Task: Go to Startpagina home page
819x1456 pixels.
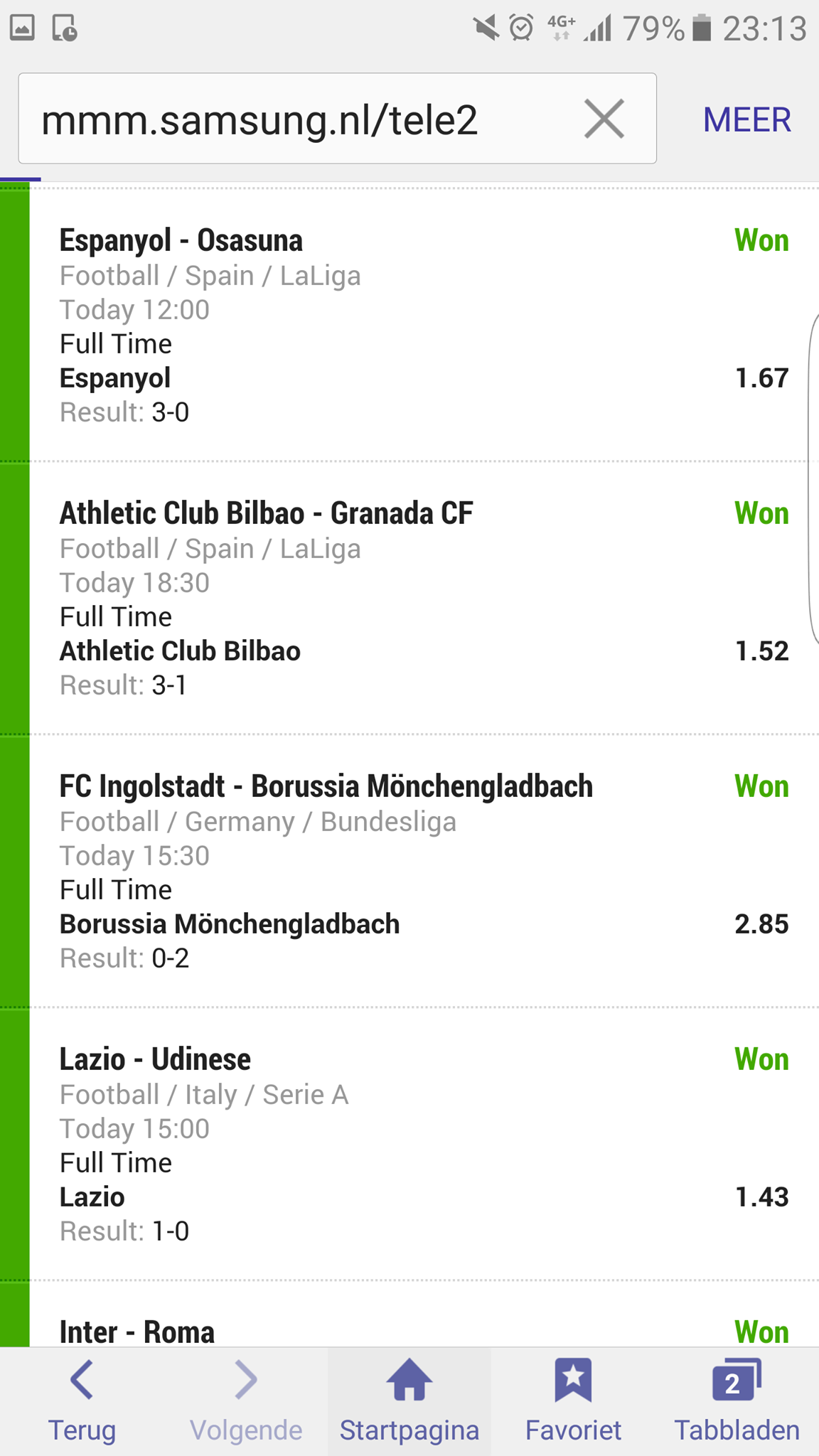Action: click(409, 1401)
